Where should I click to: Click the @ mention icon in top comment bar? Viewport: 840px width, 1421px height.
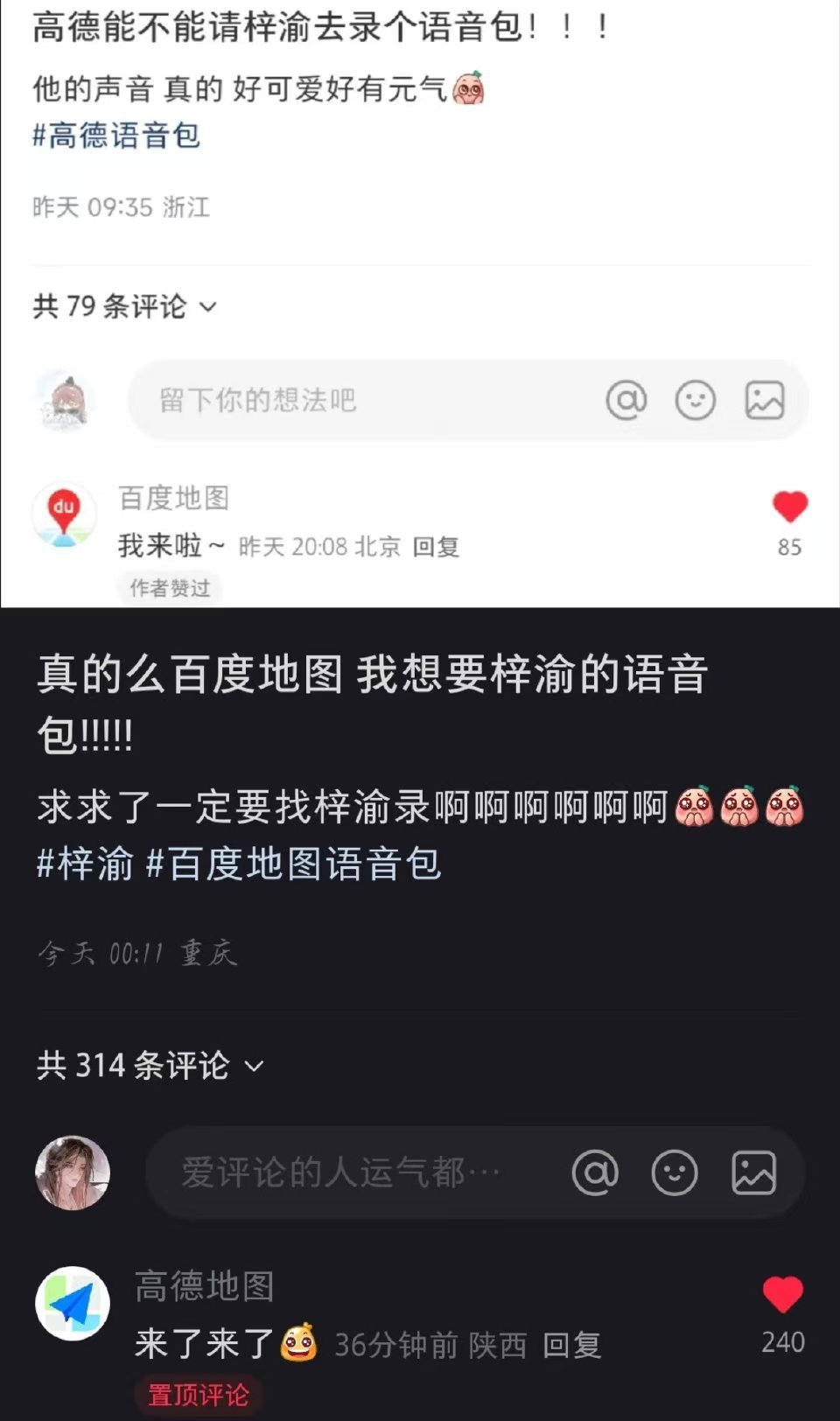click(x=626, y=400)
